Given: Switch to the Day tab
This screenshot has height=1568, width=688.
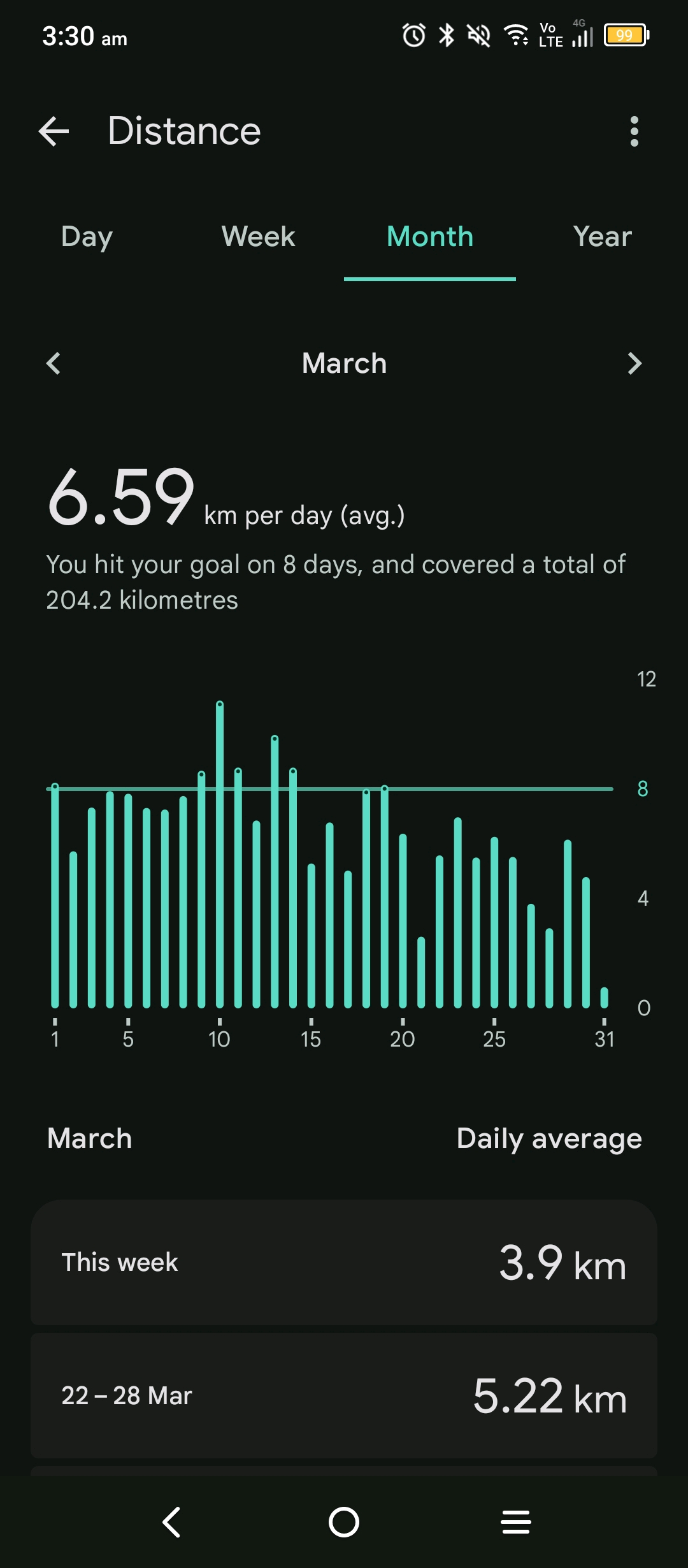Looking at the screenshot, I should [87, 237].
